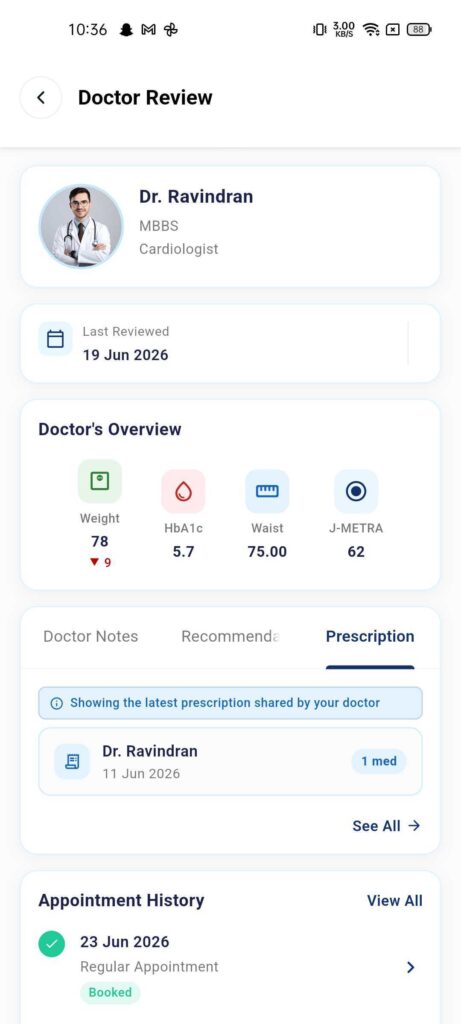Switch to the Doctor Notes tab
Image resolution: width=461 pixels, height=1024 pixels.
[91, 636]
